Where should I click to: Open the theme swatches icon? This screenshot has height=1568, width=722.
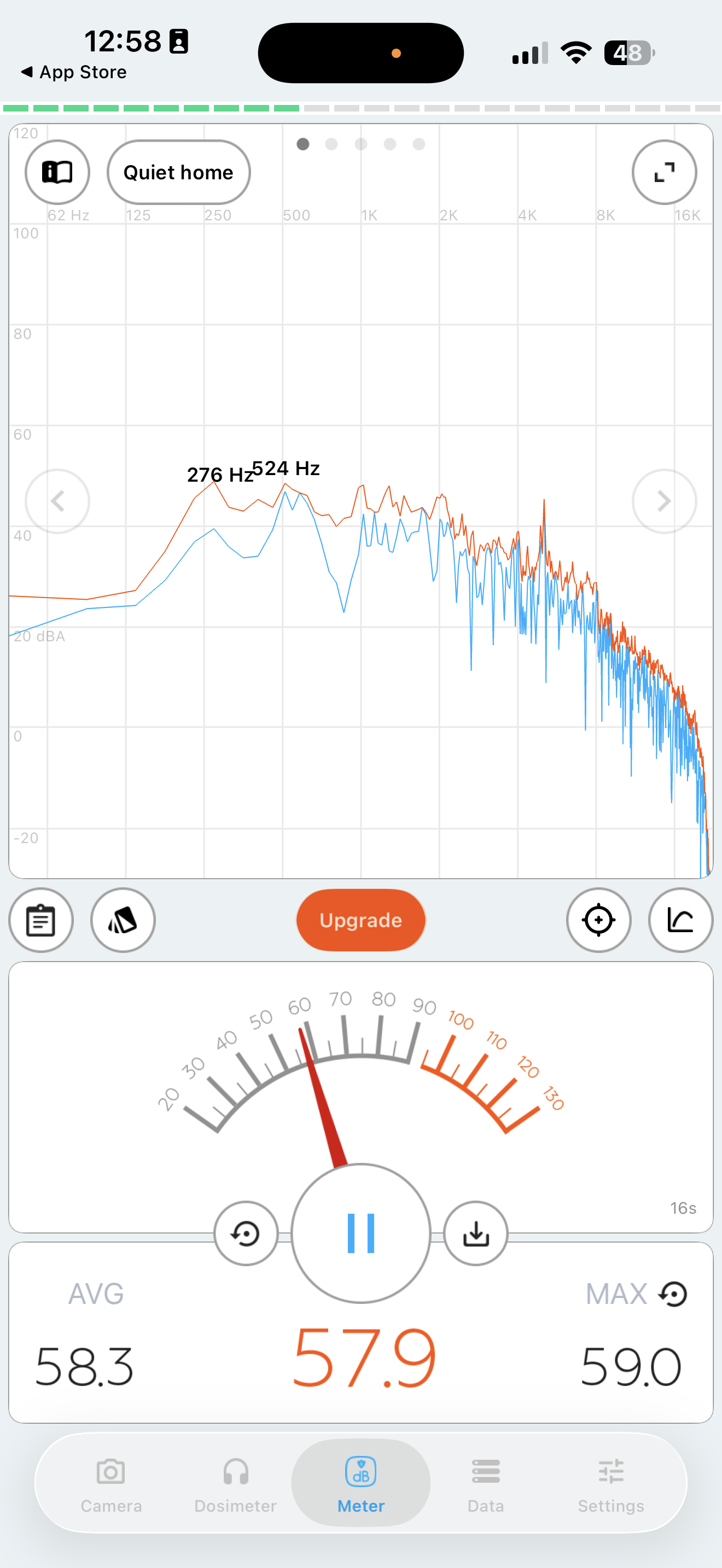tap(123, 920)
